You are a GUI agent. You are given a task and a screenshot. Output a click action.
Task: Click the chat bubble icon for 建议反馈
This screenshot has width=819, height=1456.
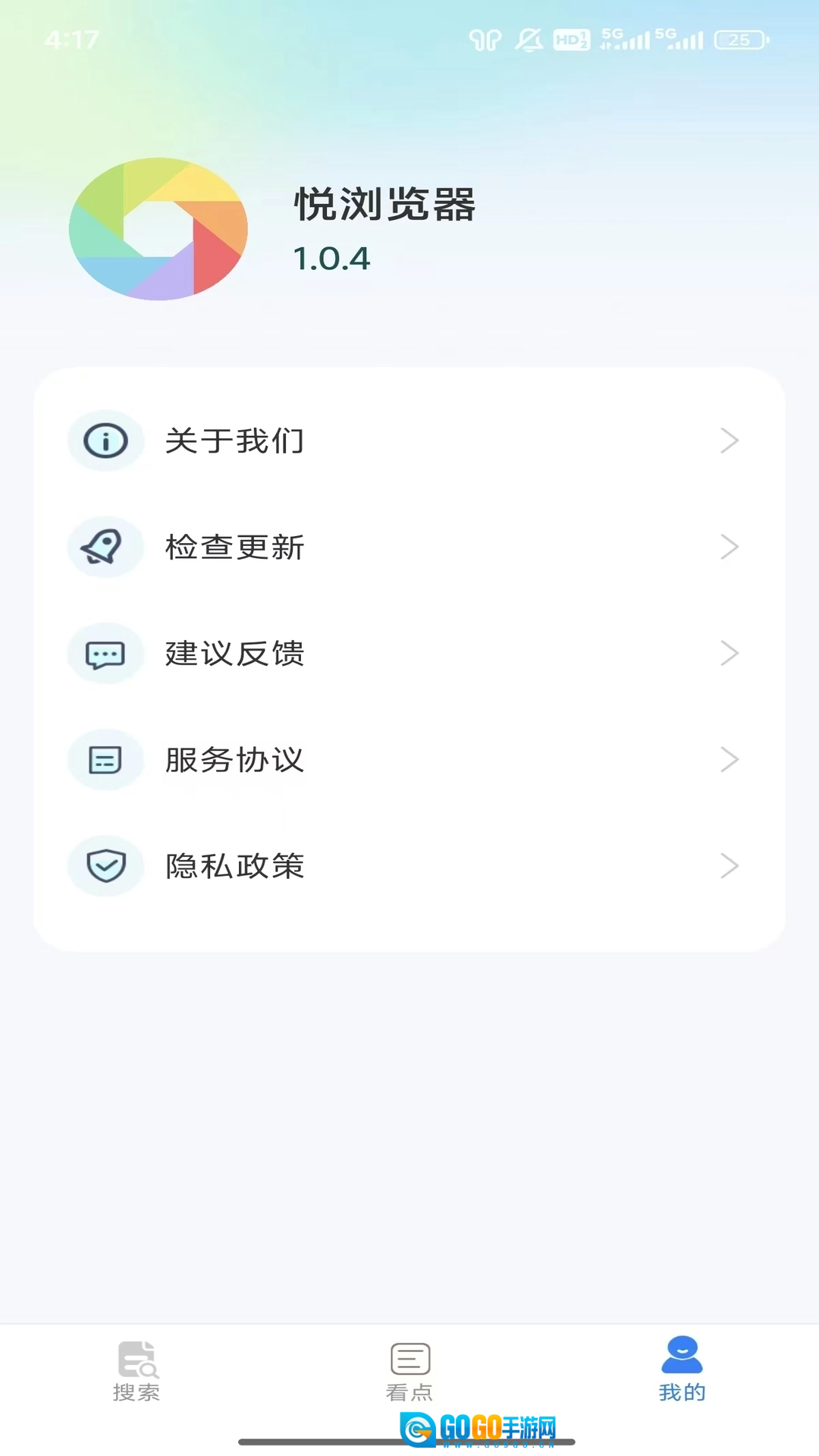pos(105,653)
